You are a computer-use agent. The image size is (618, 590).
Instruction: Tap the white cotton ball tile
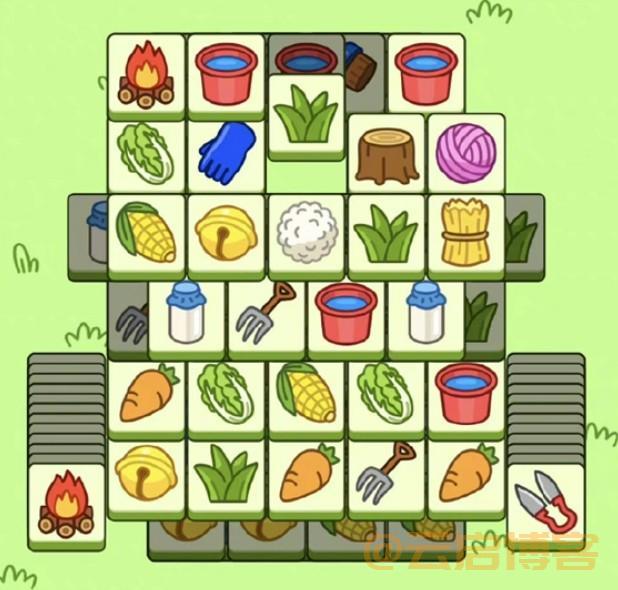(x=306, y=234)
